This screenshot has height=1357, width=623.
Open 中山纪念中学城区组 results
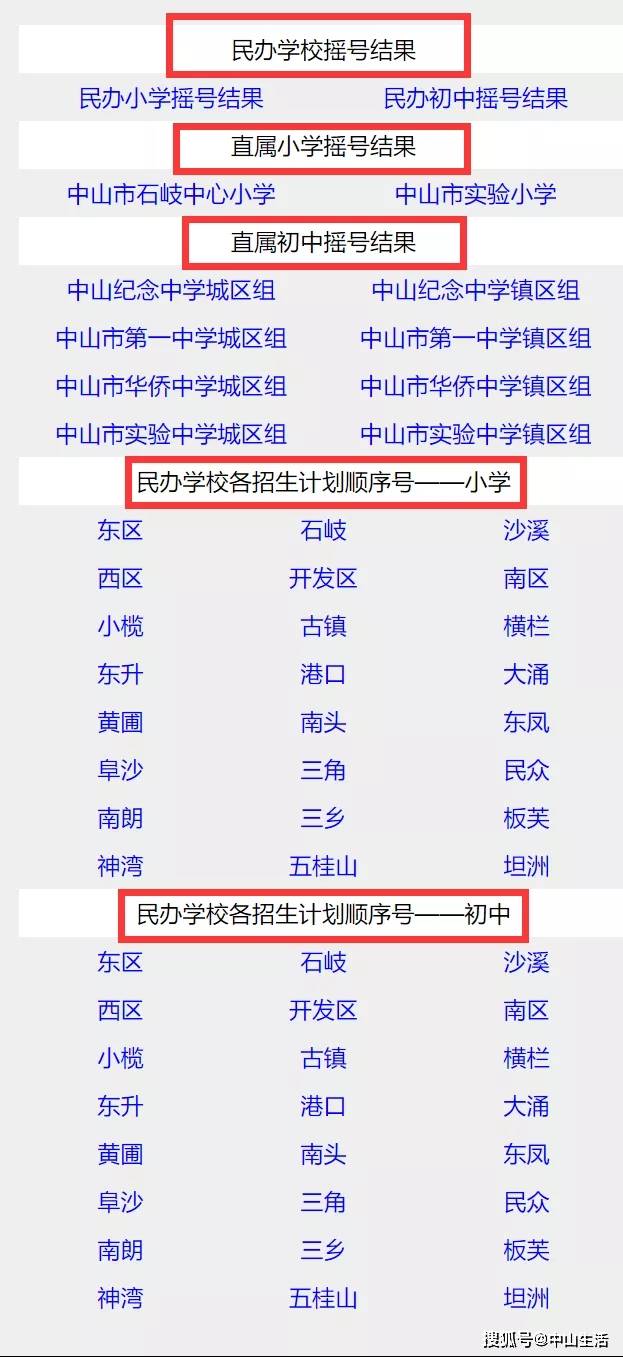click(171, 290)
